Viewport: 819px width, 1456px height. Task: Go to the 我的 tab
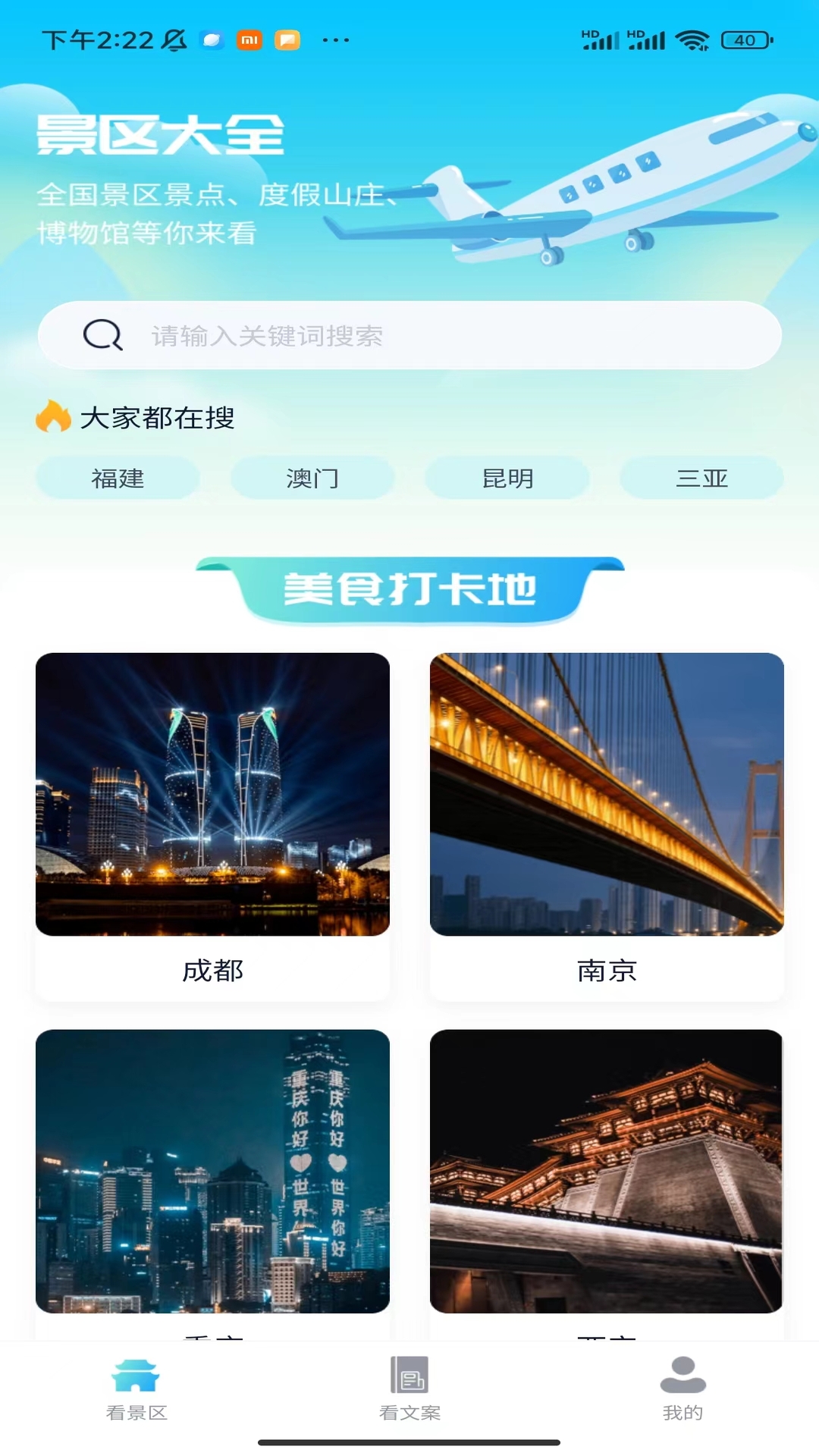click(682, 1389)
